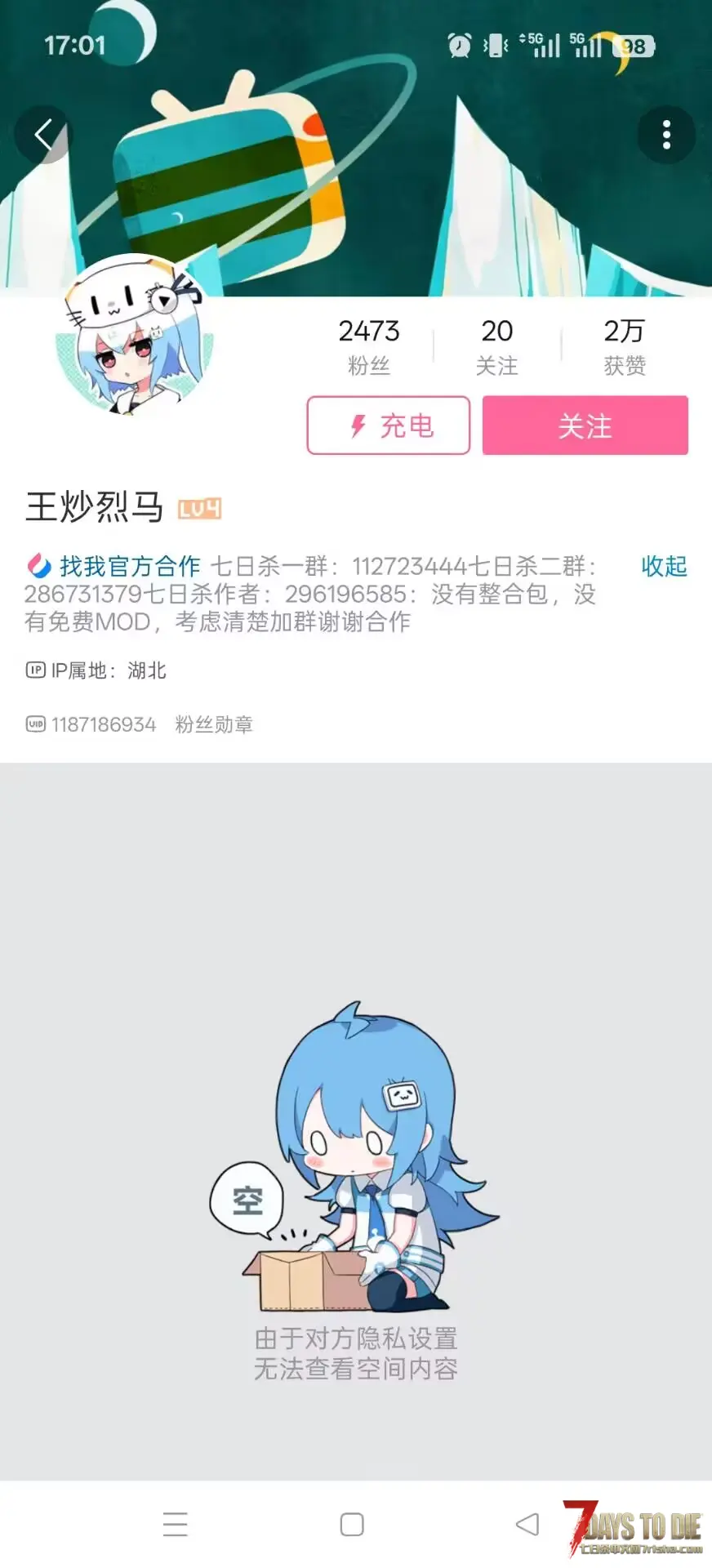Screen dimensions: 712x1568
Task: Follow 王炒烈马 with the pink 关注 button
Action: [585, 425]
